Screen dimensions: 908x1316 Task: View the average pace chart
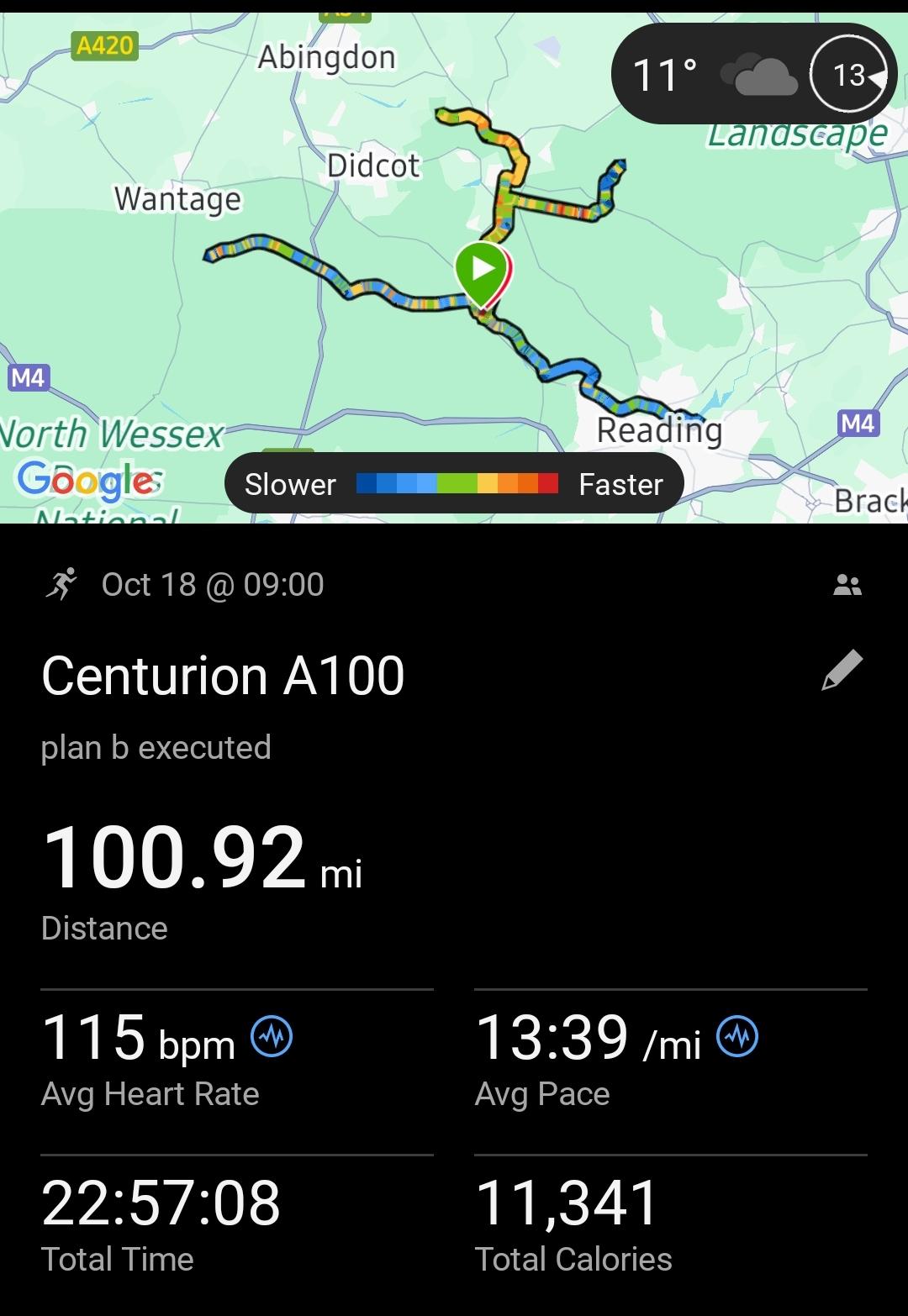click(737, 1037)
